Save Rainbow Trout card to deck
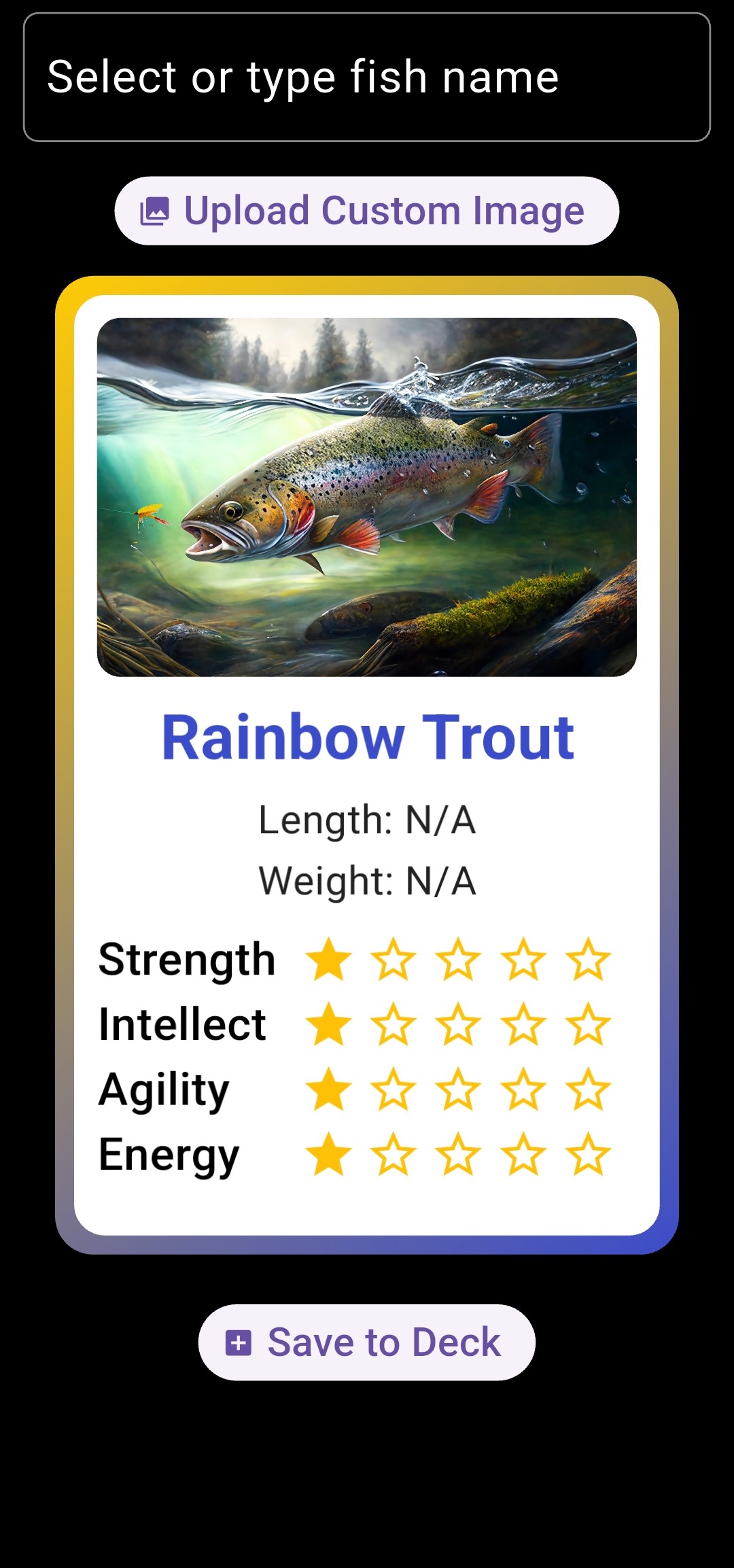734x1568 pixels. [x=367, y=1342]
